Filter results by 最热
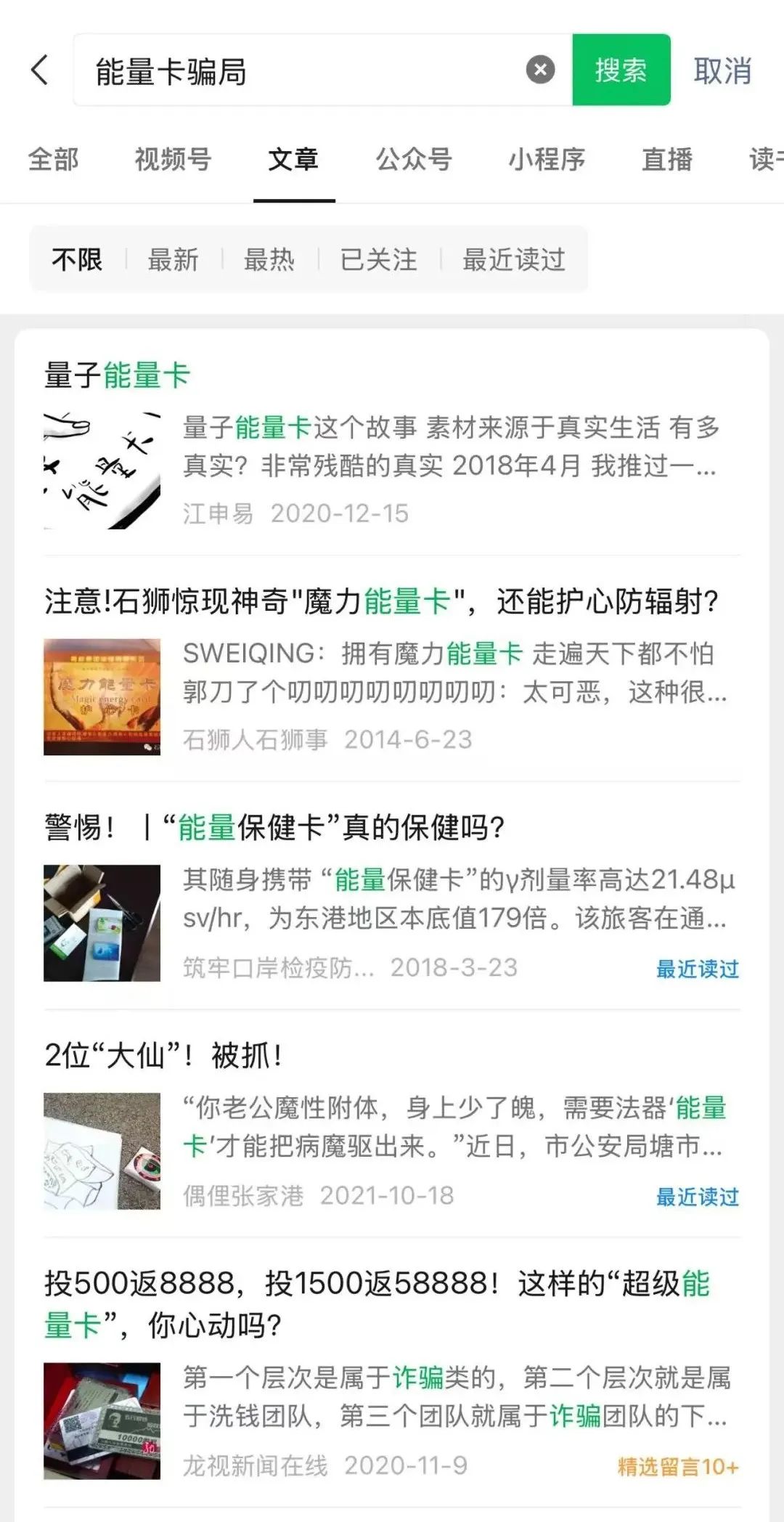This screenshot has width=784, height=1522. (x=269, y=259)
